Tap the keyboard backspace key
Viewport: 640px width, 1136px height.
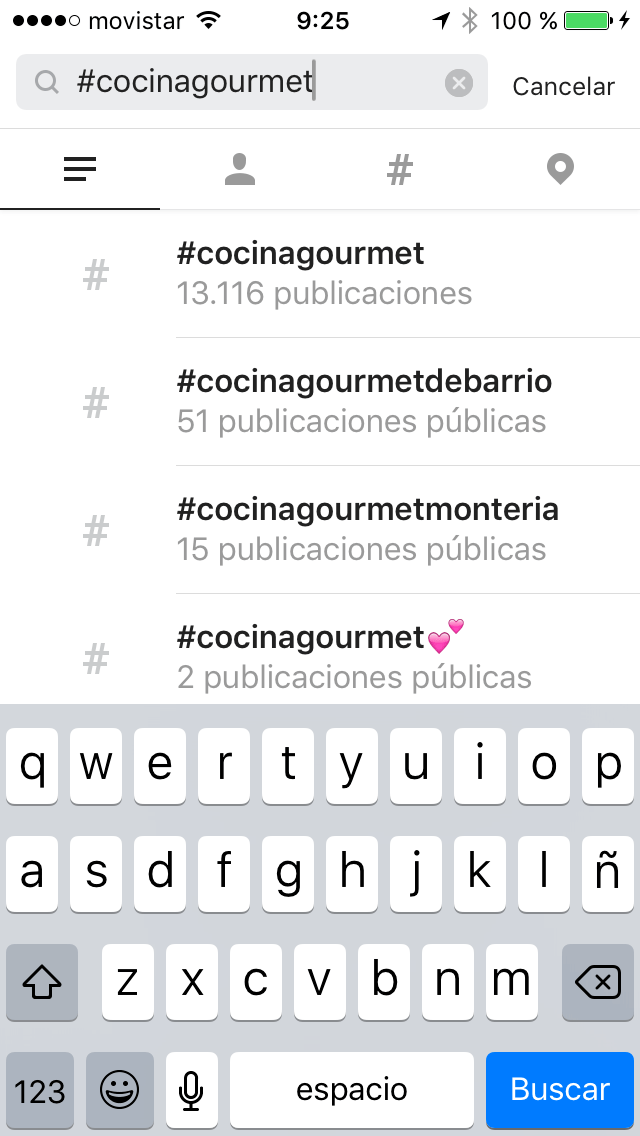[598, 982]
